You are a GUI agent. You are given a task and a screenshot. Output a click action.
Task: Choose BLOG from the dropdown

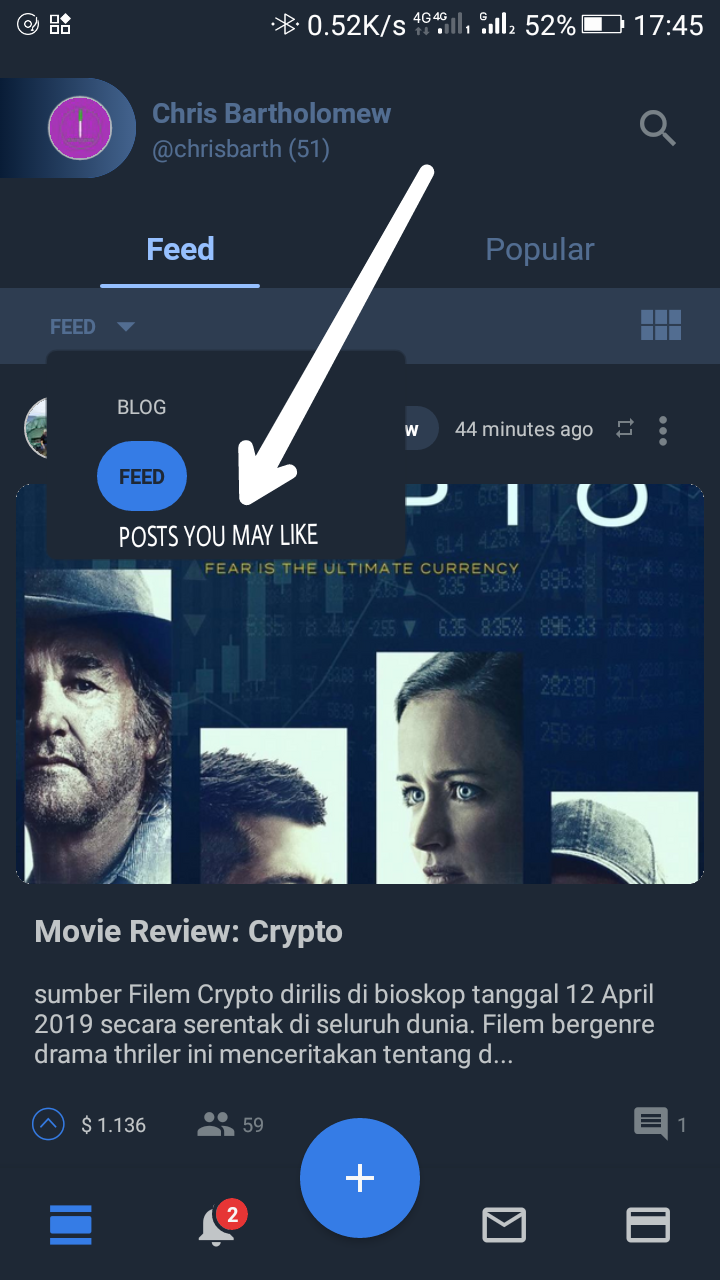(141, 407)
